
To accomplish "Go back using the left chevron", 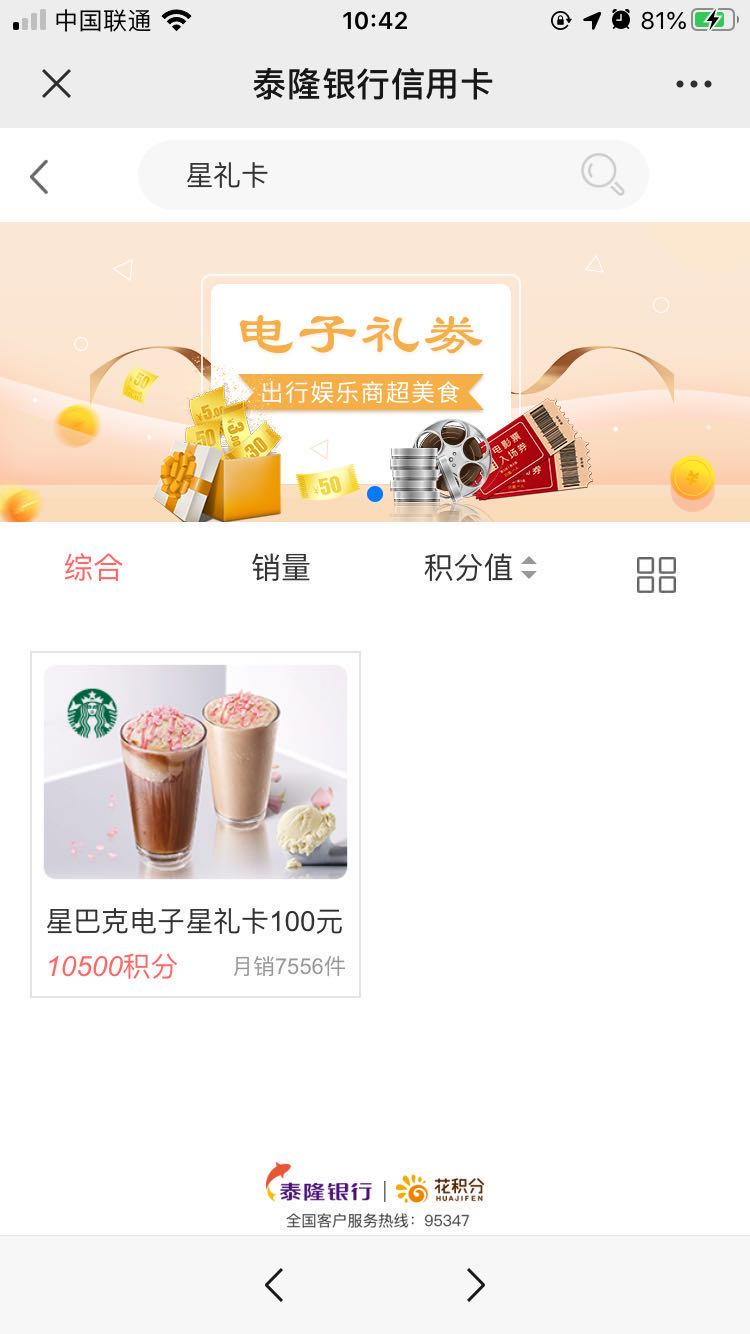I will [x=40, y=177].
